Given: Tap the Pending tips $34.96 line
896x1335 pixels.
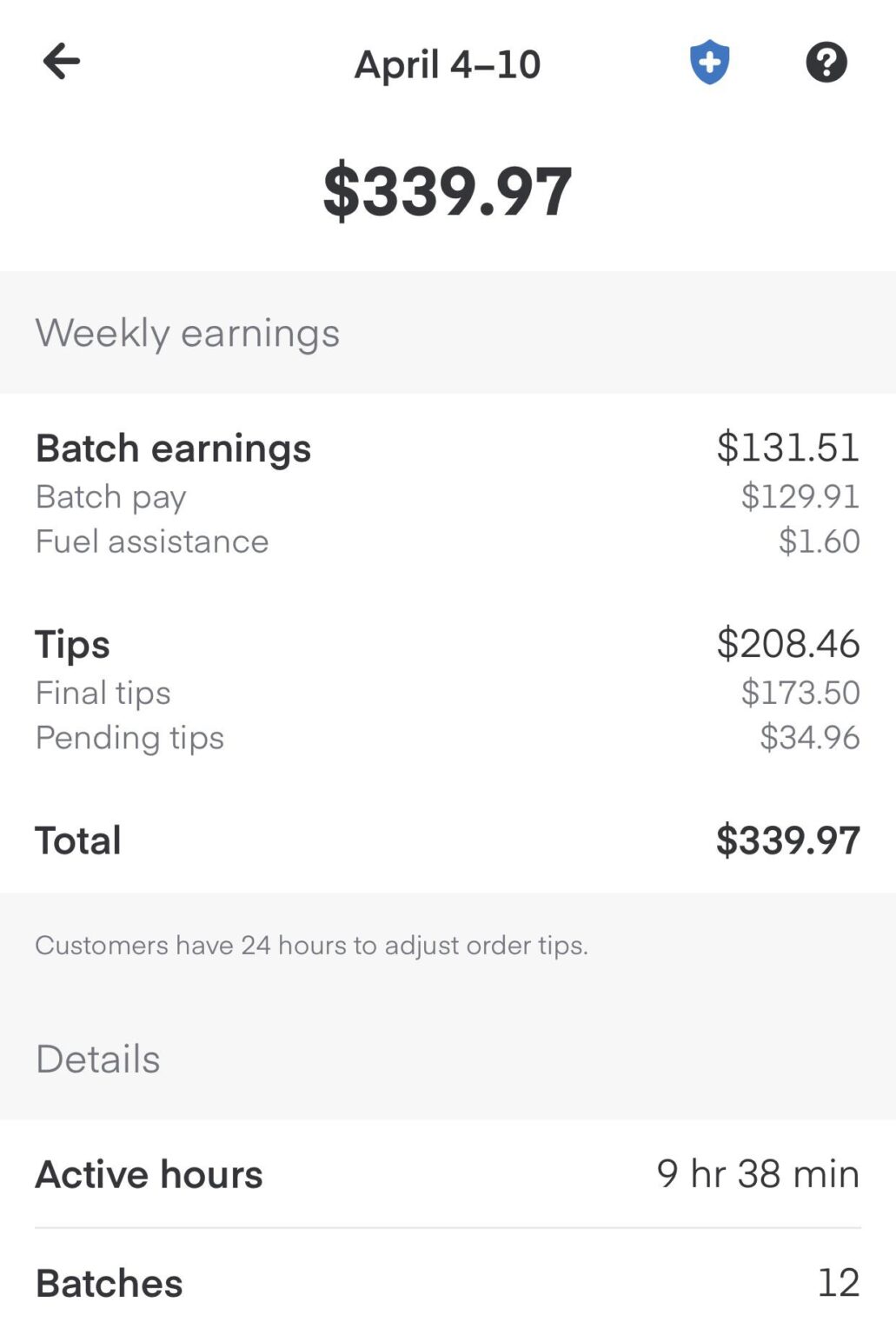Looking at the screenshot, I should coord(448,738).
